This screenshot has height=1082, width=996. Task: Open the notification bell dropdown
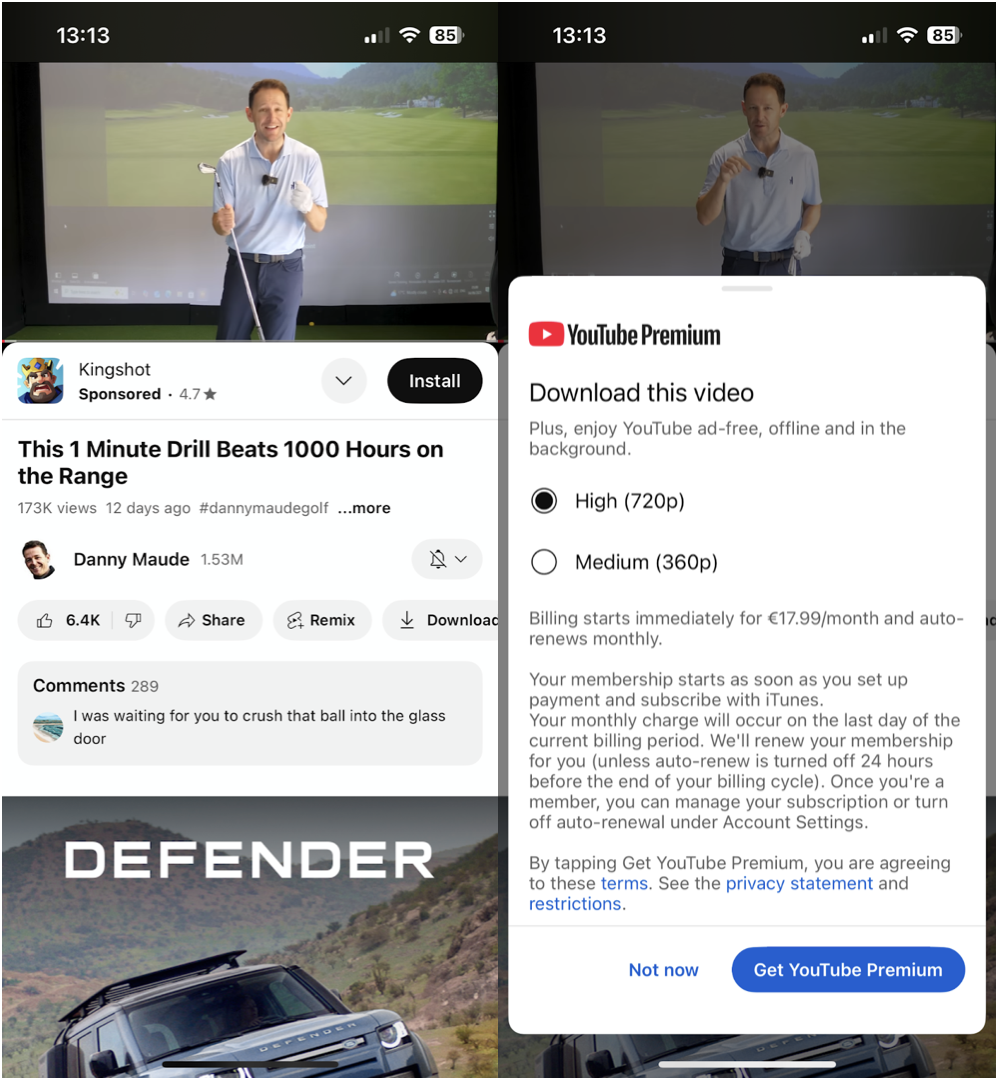447,559
